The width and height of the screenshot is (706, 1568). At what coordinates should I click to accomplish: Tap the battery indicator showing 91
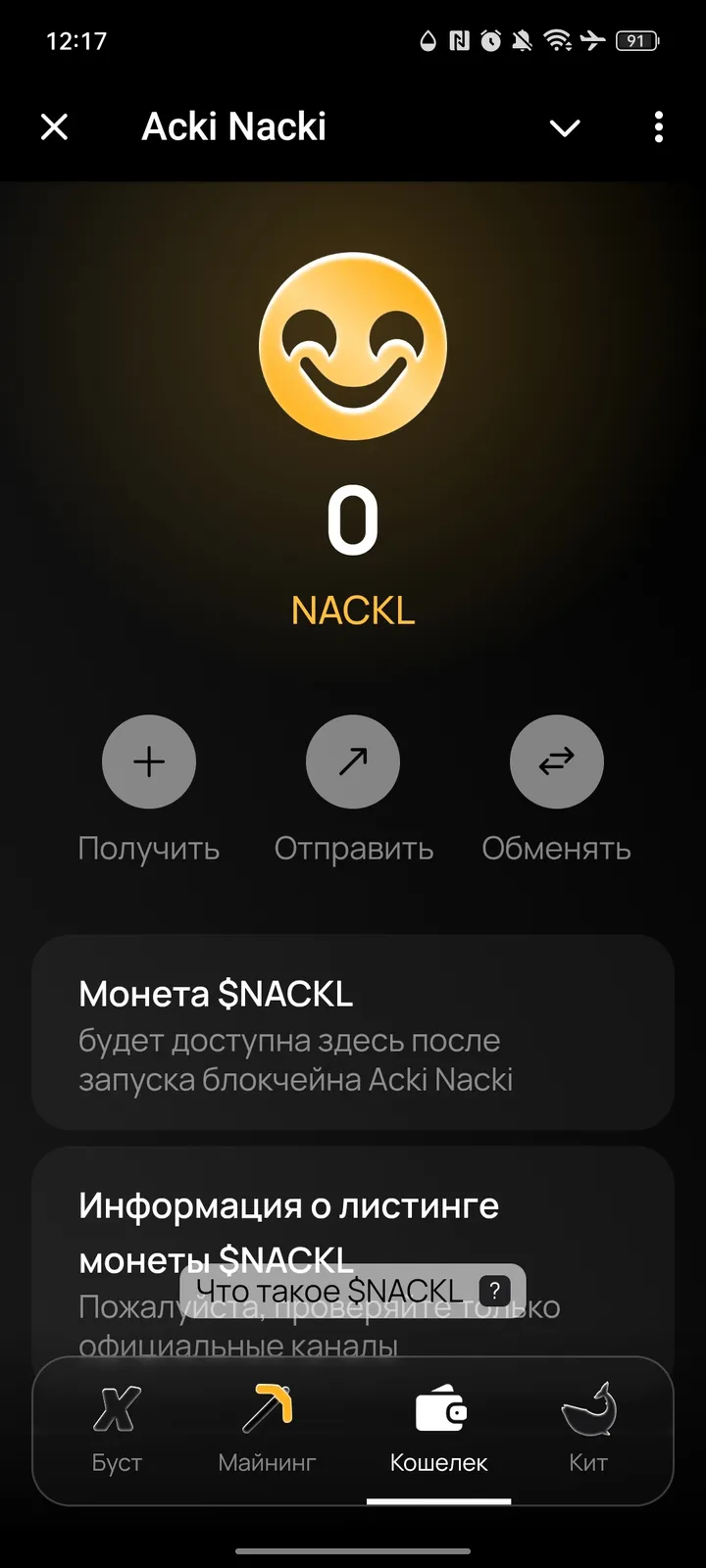(635, 40)
